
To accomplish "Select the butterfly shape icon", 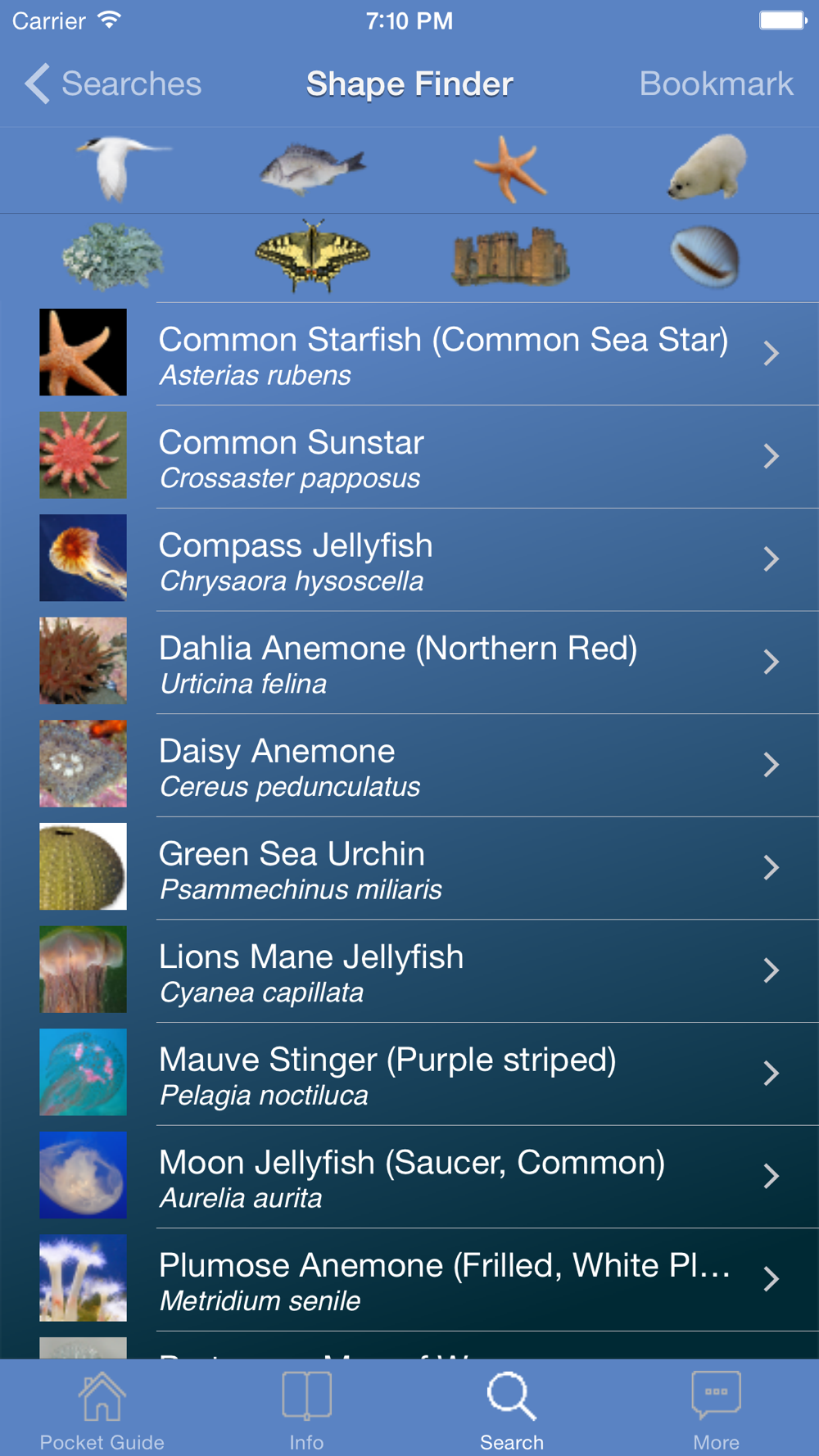I will click(312, 255).
